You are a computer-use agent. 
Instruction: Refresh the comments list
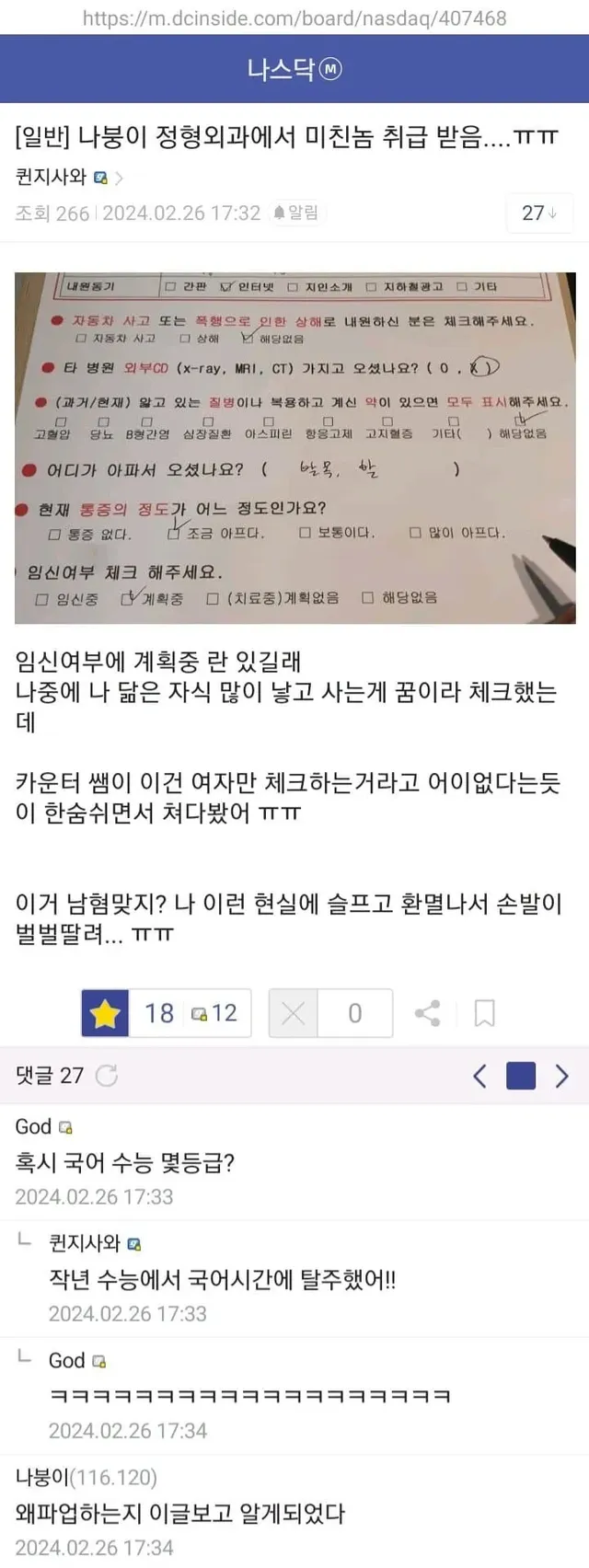pyautogui.click(x=108, y=1075)
